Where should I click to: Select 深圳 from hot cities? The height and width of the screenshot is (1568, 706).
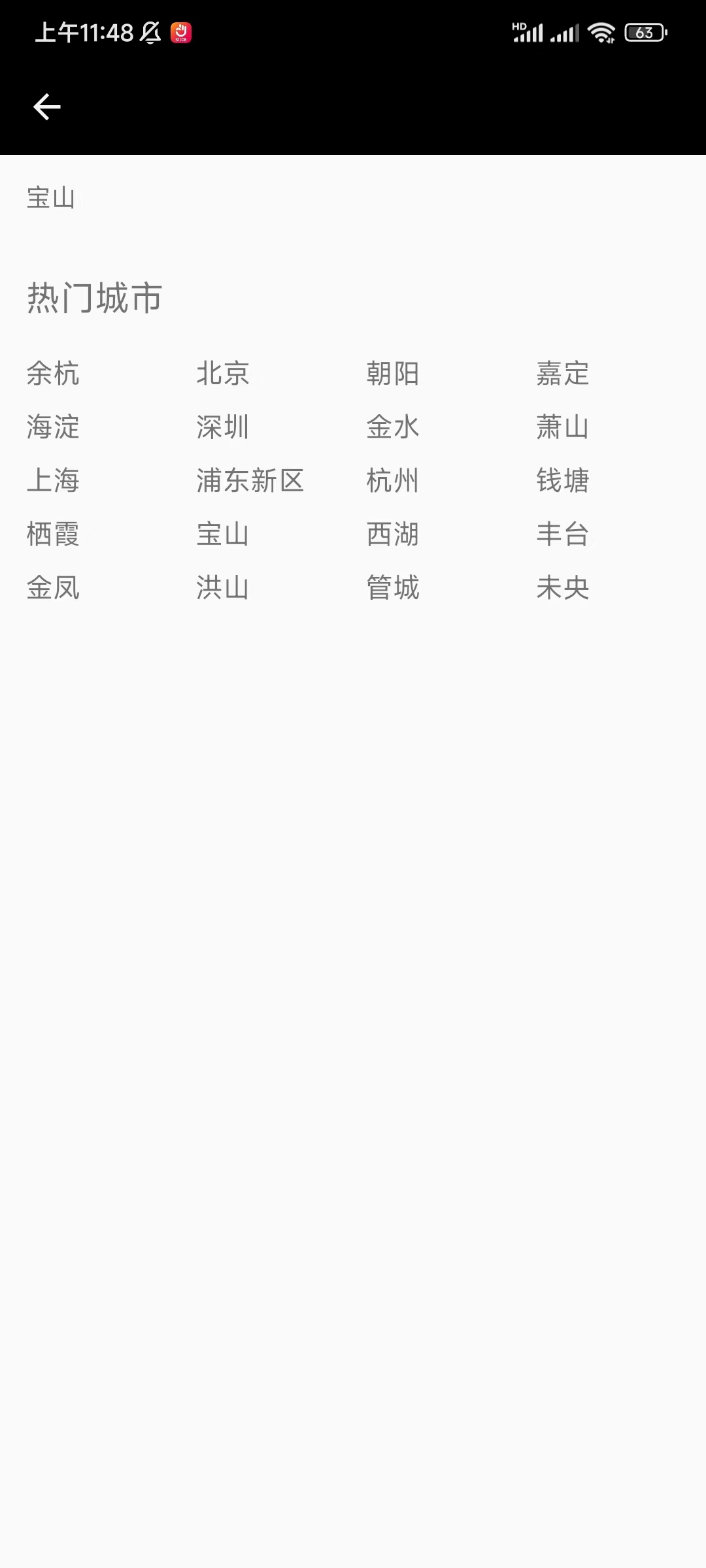pos(221,428)
